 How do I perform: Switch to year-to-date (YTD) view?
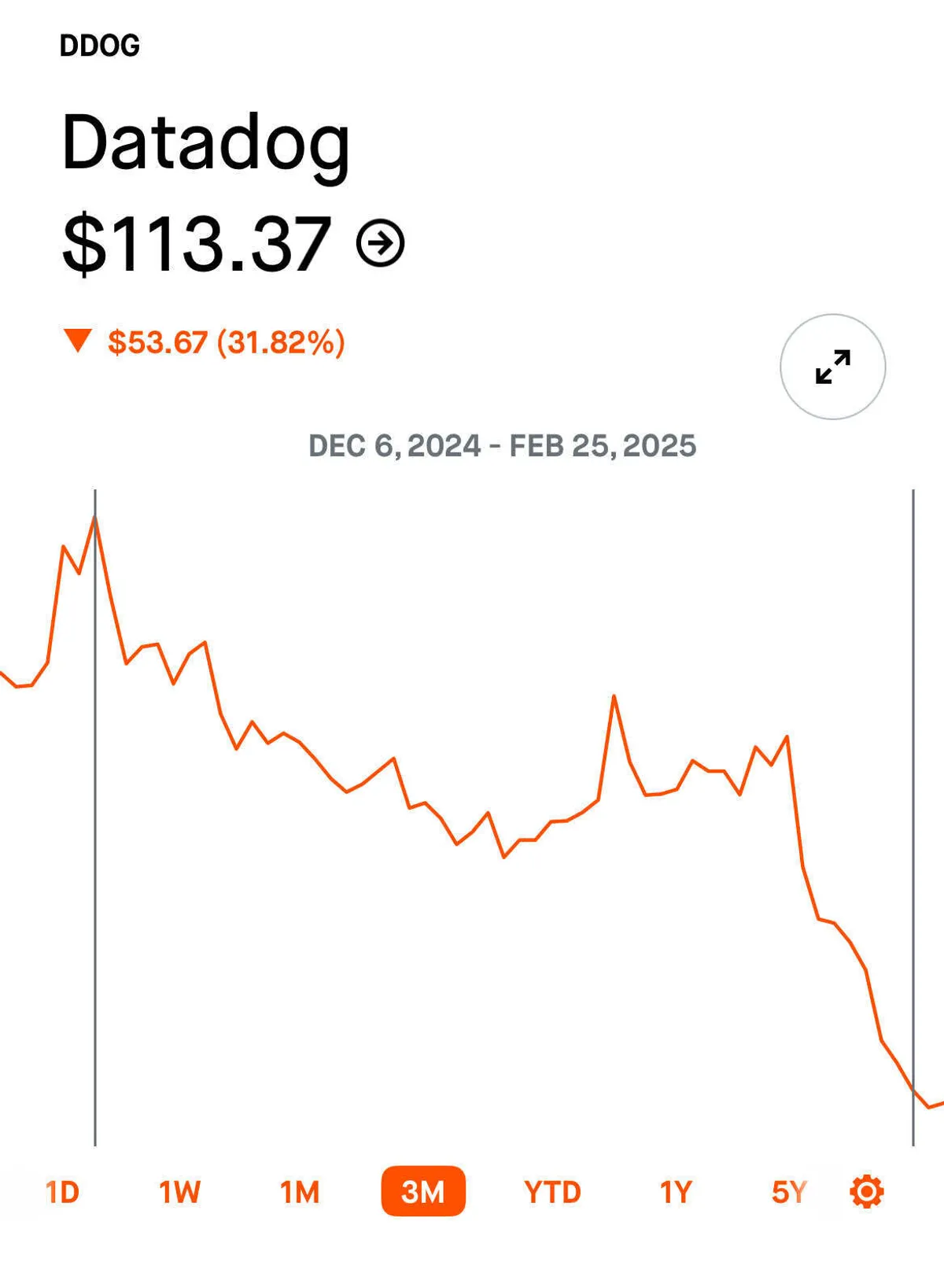pos(552,1192)
